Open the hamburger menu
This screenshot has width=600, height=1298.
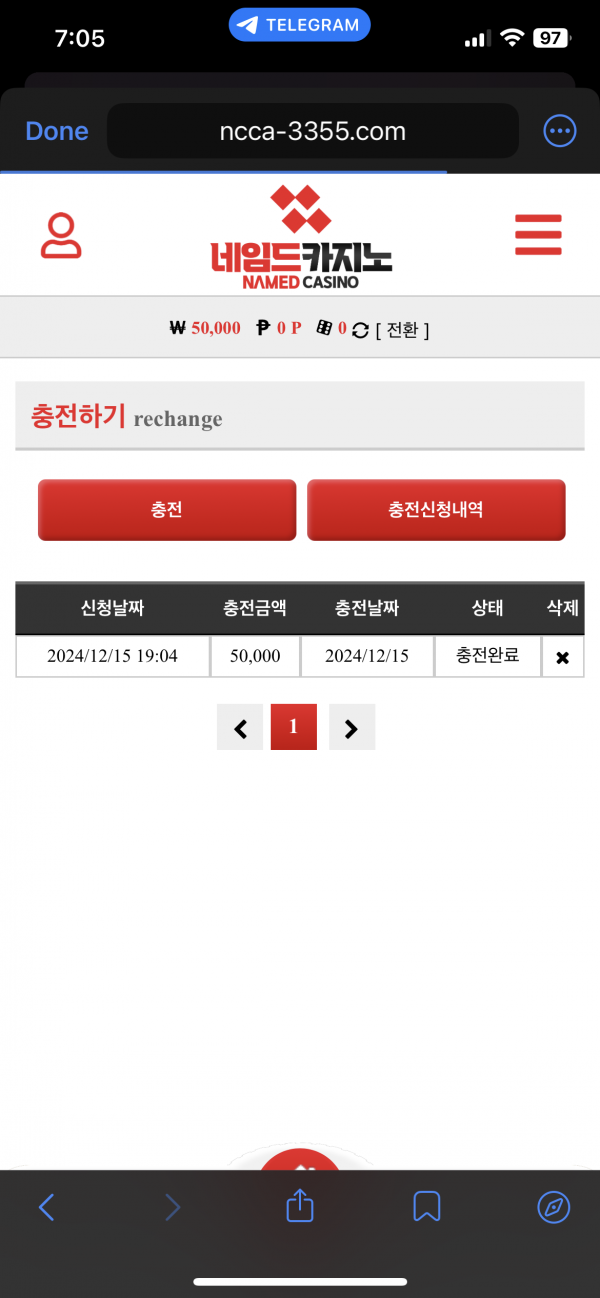[538, 236]
